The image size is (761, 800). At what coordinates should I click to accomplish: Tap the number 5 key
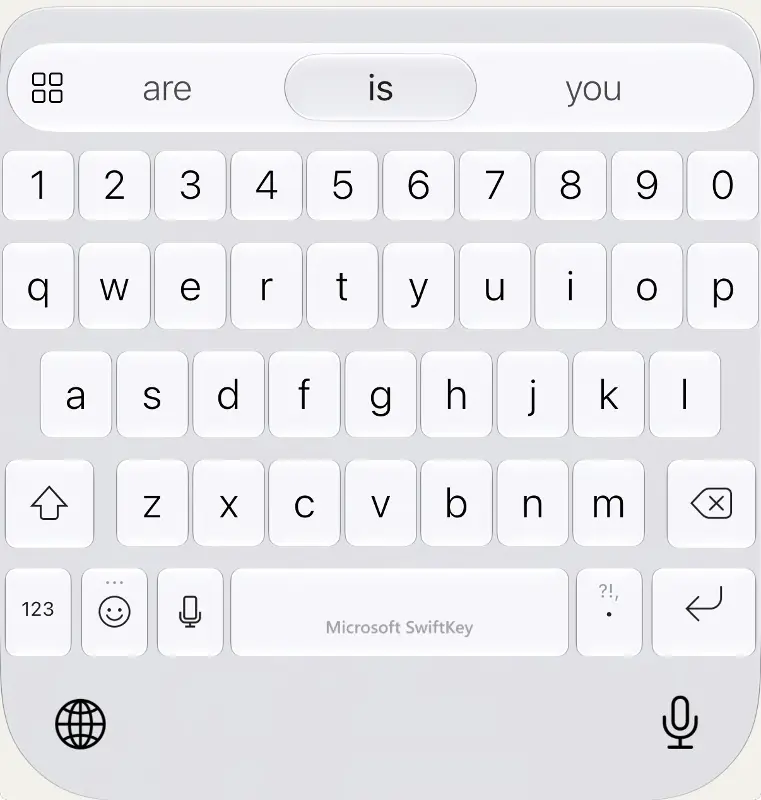342,185
